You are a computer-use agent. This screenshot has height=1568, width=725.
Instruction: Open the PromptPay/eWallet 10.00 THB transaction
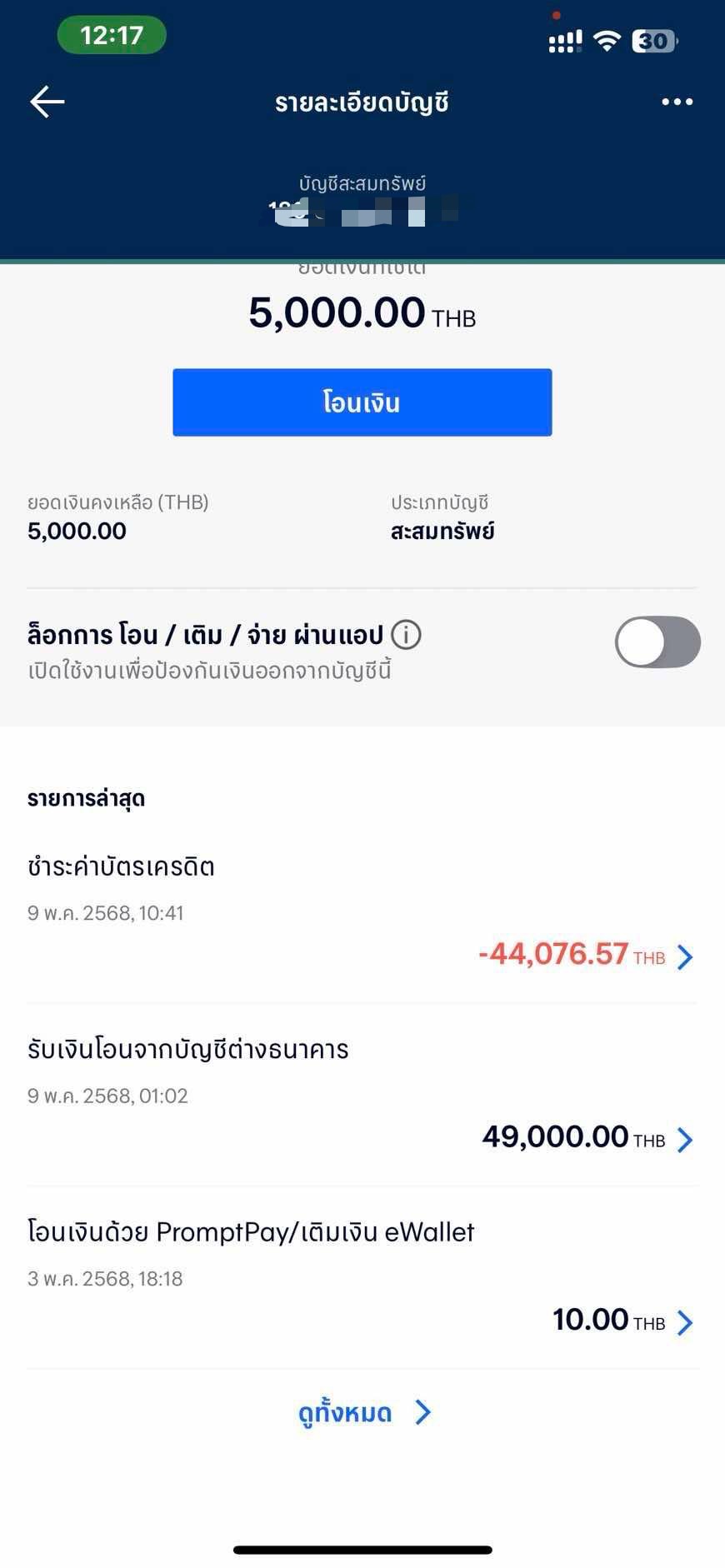click(x=362, y=1278)
